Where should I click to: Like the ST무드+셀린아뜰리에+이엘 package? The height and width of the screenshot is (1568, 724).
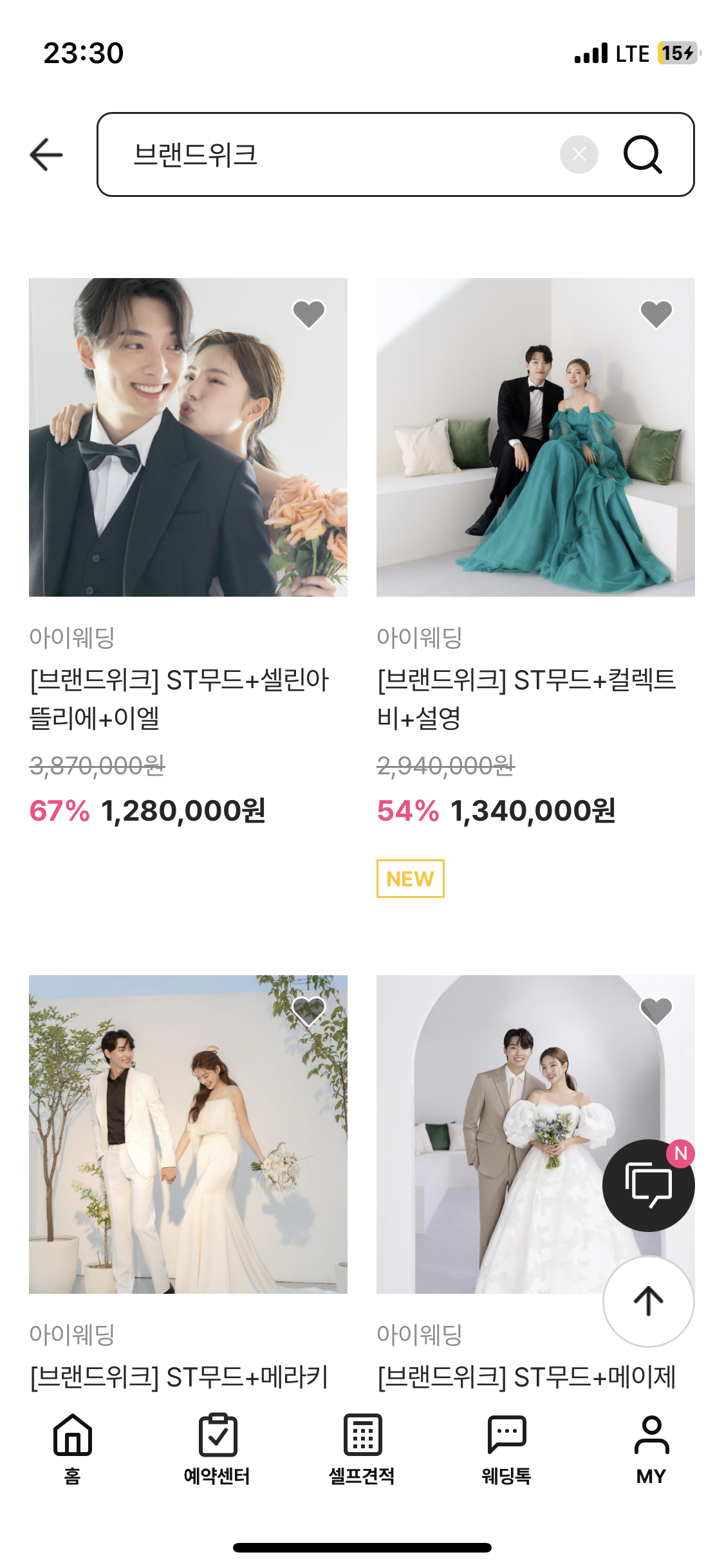[x=309, y=314]
